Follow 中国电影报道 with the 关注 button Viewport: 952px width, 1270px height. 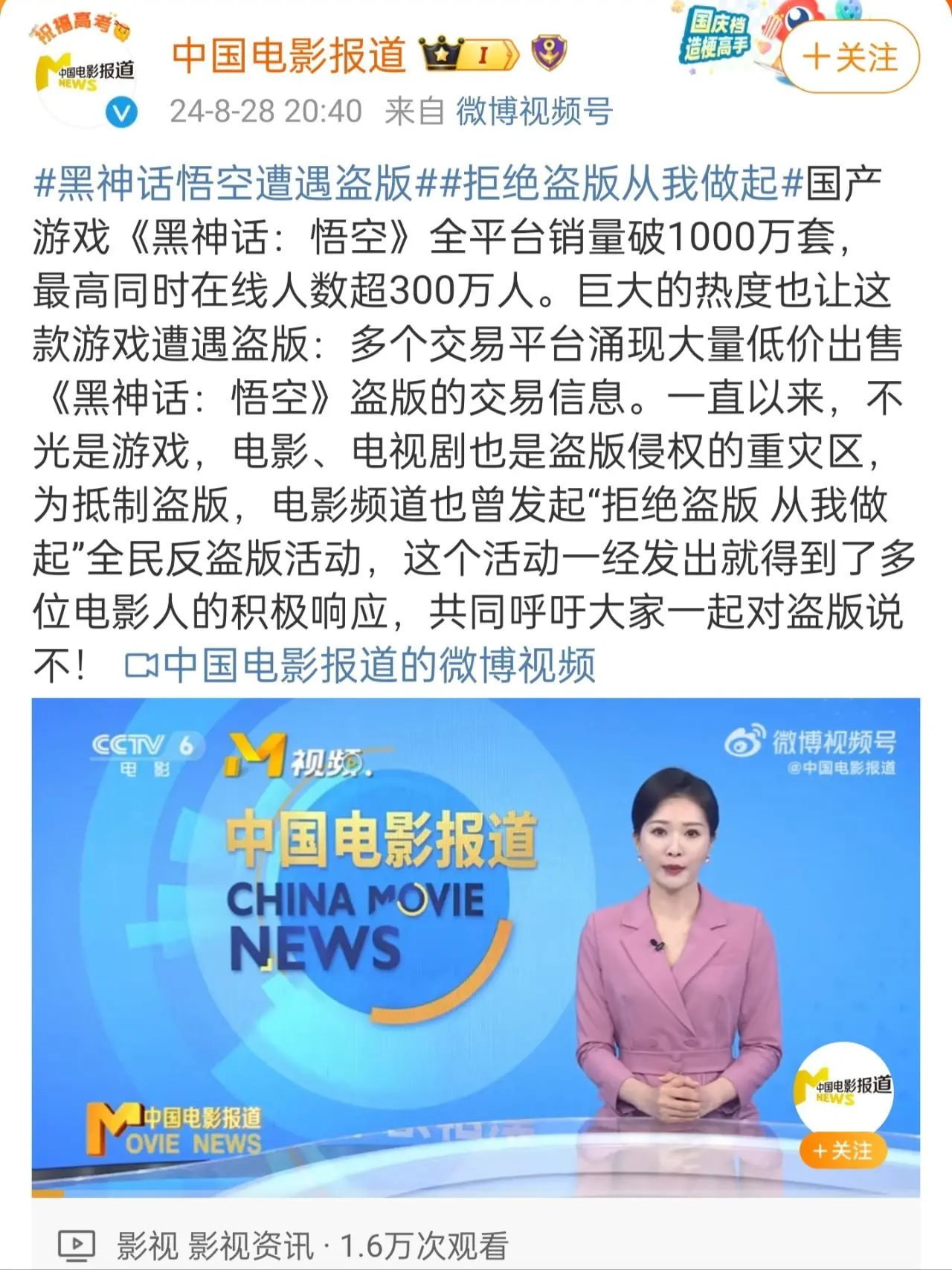coord(851,57)
